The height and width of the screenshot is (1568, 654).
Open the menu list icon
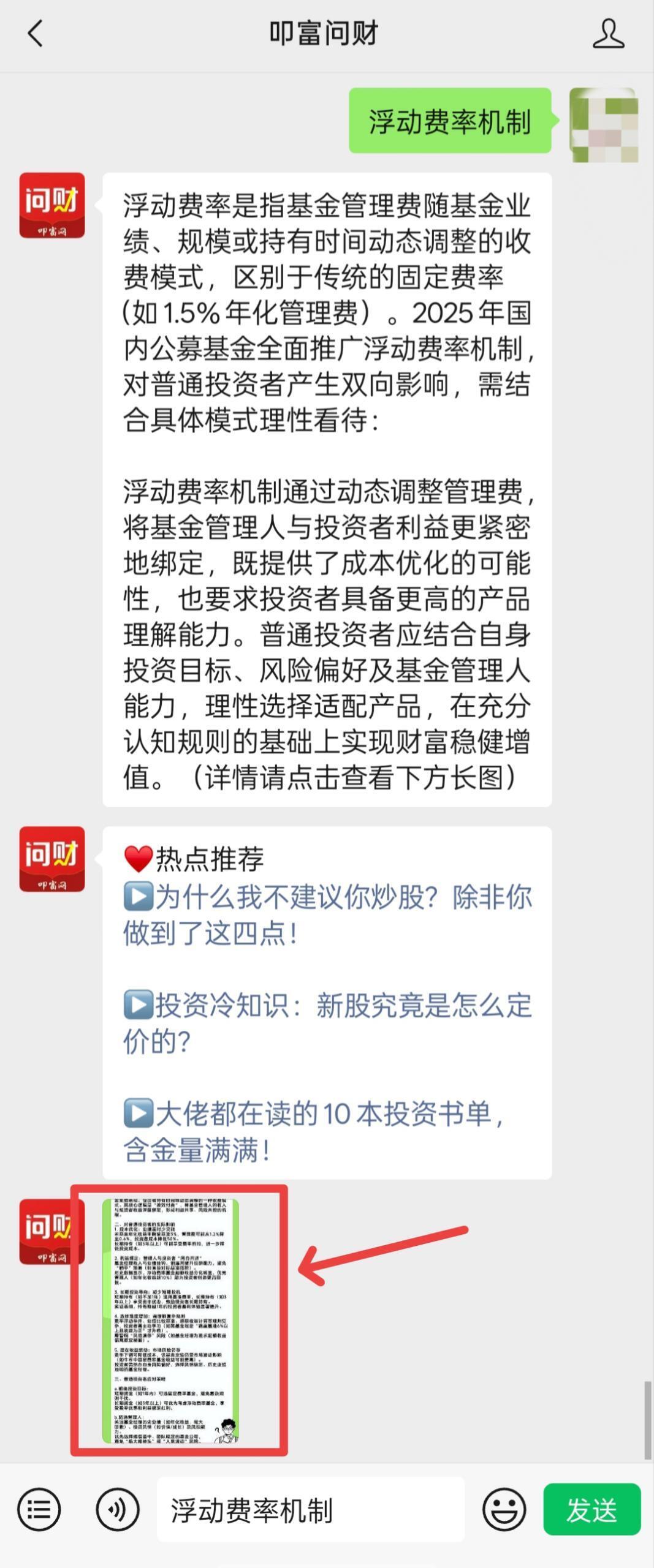(x=39, y=1510)
